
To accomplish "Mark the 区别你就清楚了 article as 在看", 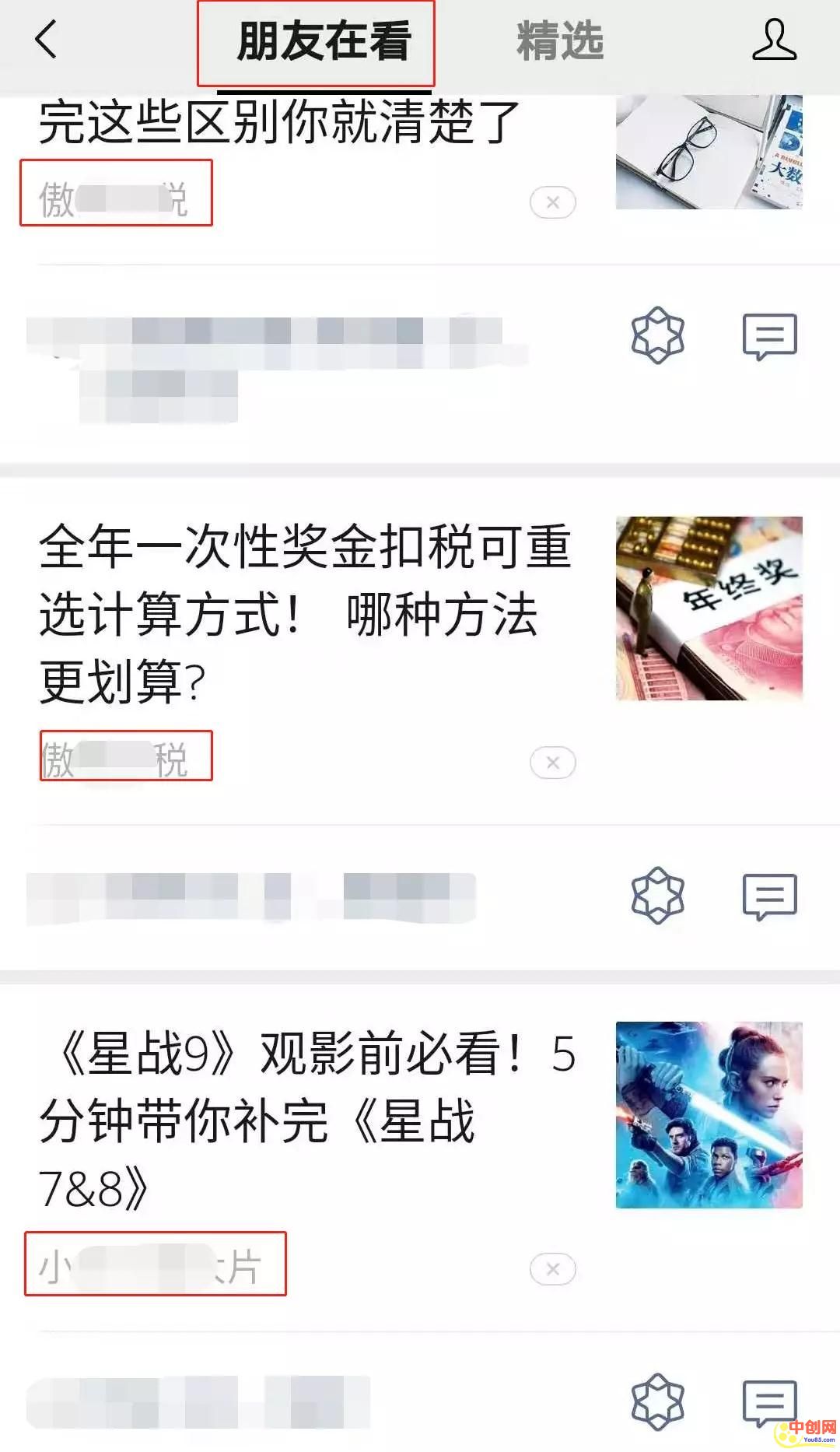I will tap(657, 335).
